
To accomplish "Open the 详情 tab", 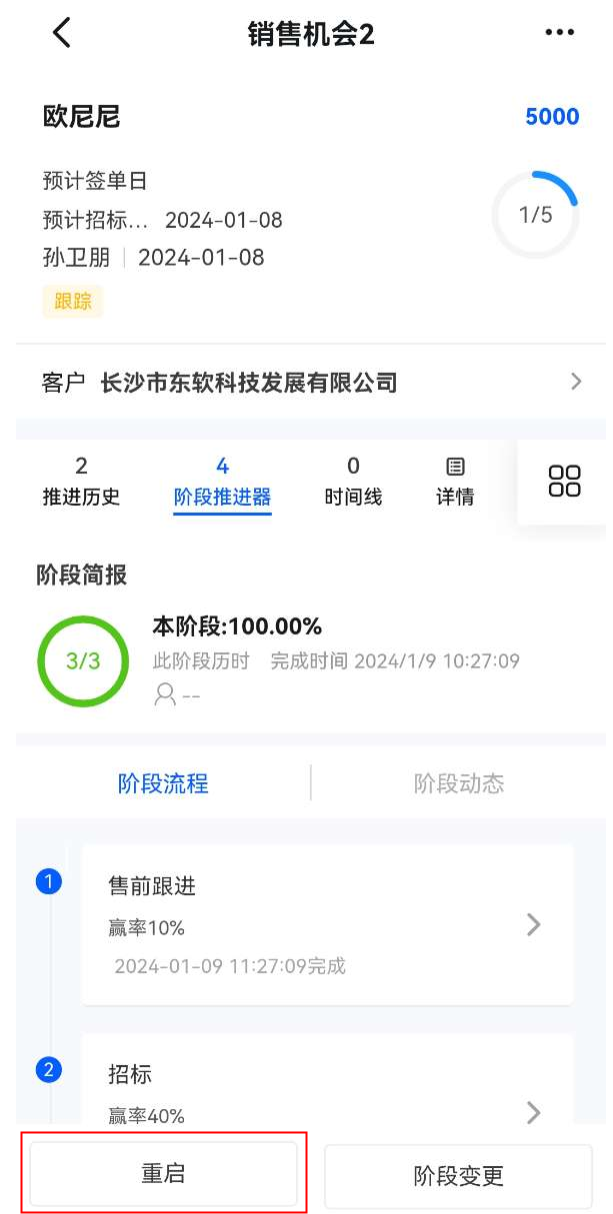I will coord(455,481).
